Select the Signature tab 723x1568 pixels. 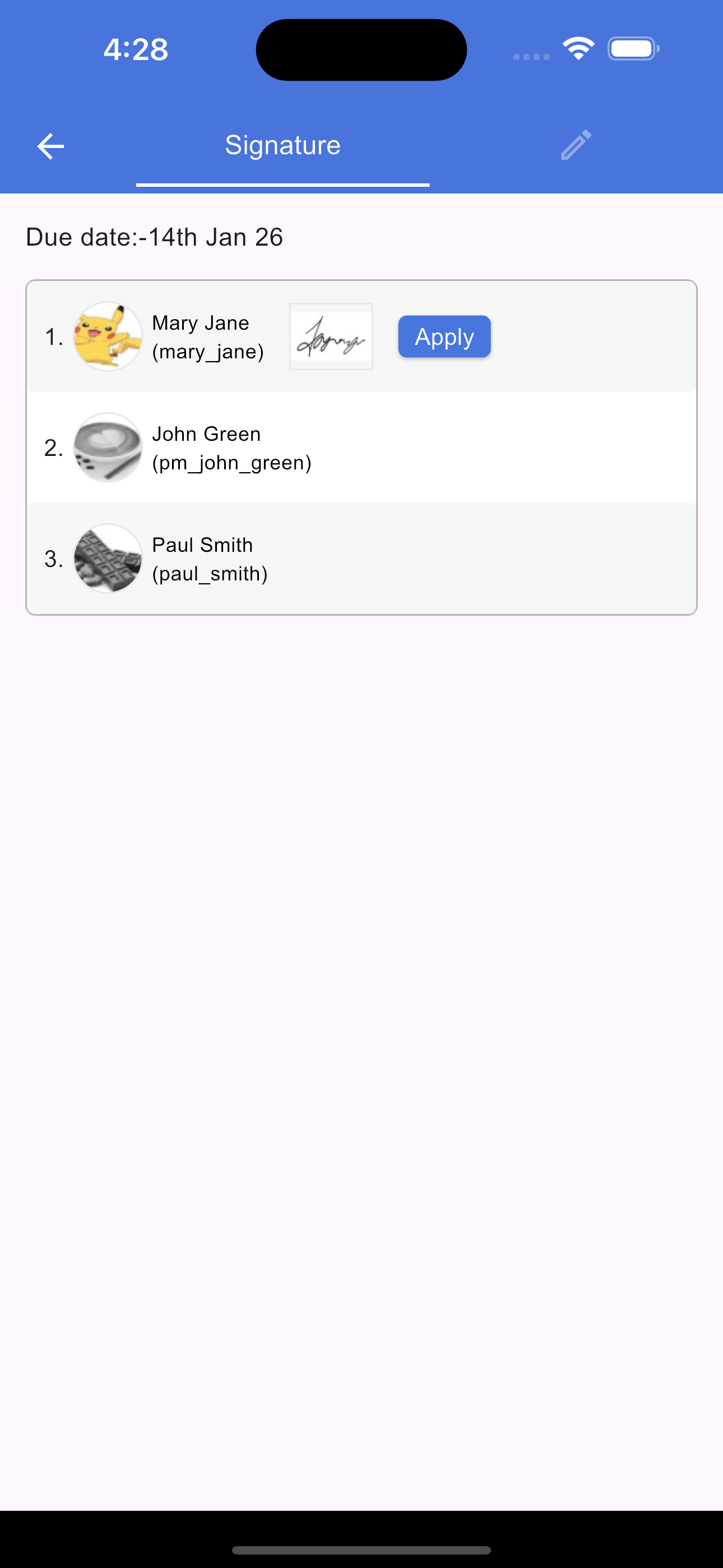pos(282,146)
